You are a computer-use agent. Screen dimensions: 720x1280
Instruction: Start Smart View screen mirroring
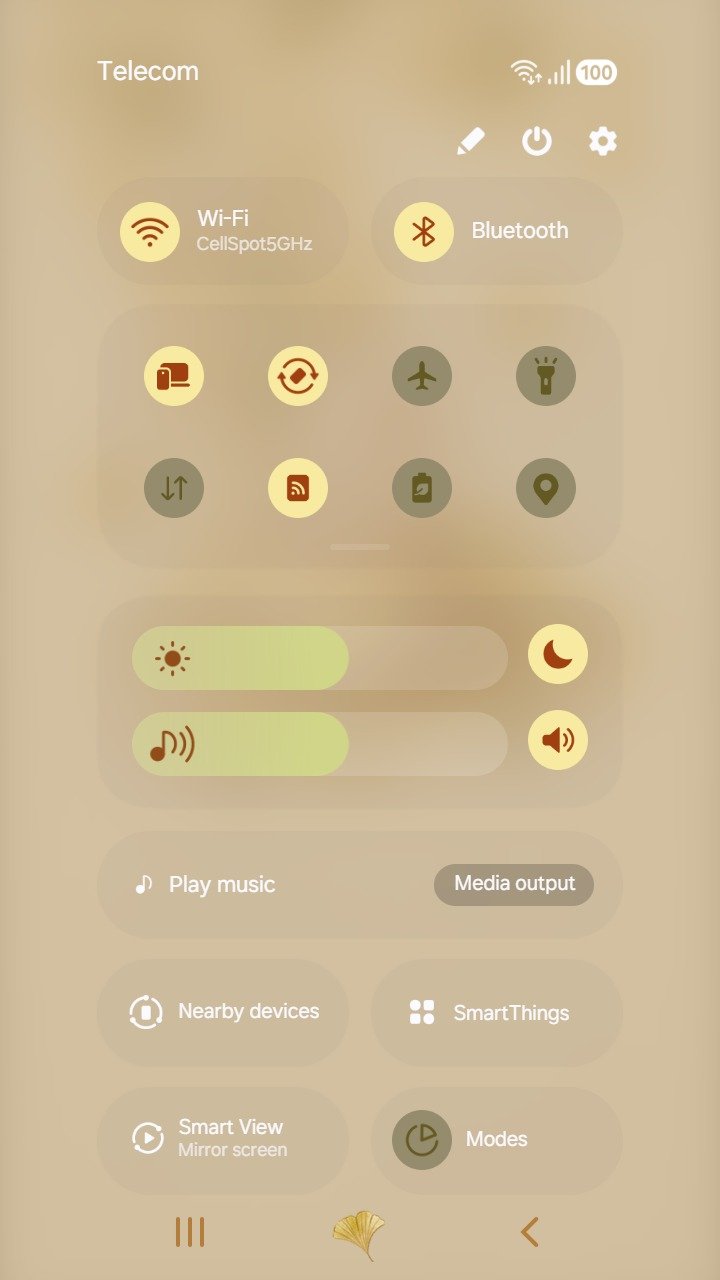coord(223,1139)
